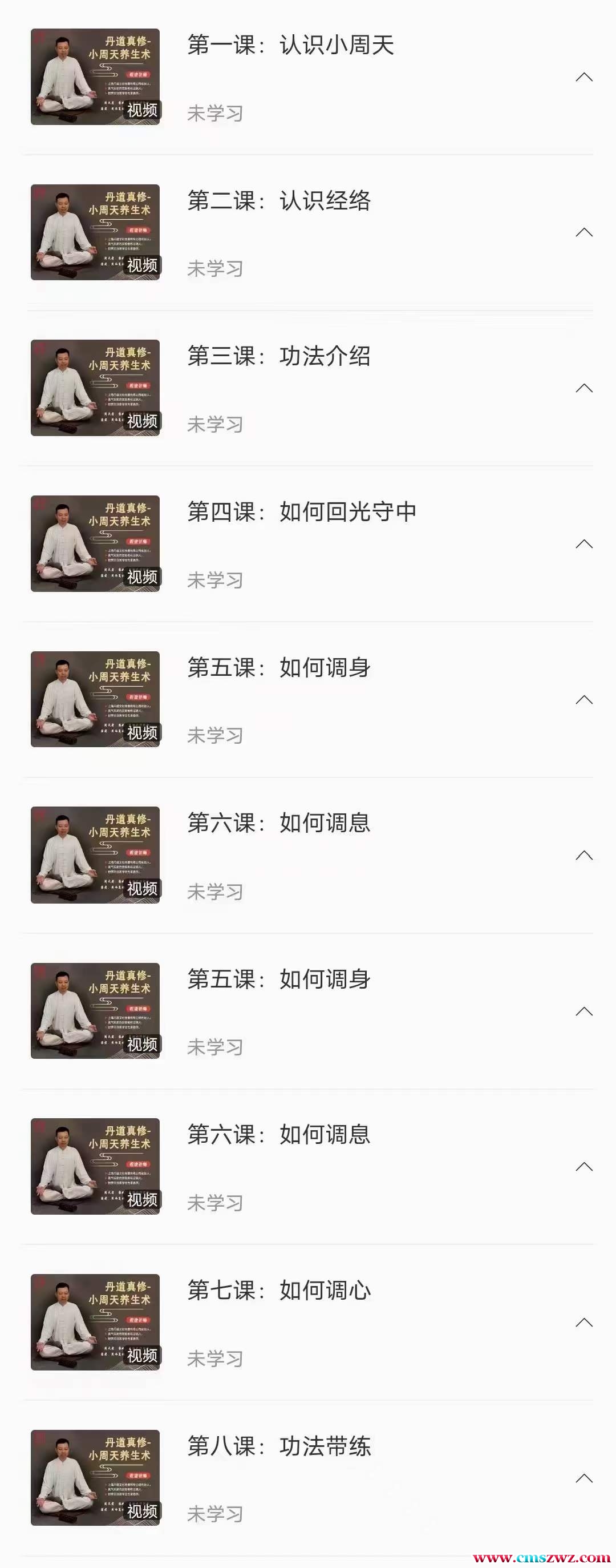This screenshot has width=616, height=1568.
Task: Collapse the chevron beside 第二课：认识经络
Action: [x=583, y=232]
